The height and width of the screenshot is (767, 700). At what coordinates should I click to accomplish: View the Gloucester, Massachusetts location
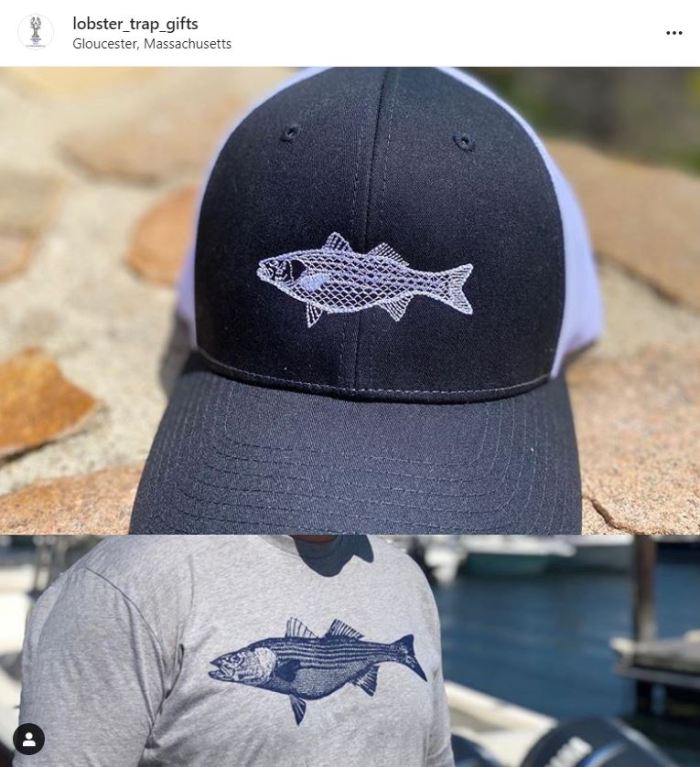(x=152, y=44)
